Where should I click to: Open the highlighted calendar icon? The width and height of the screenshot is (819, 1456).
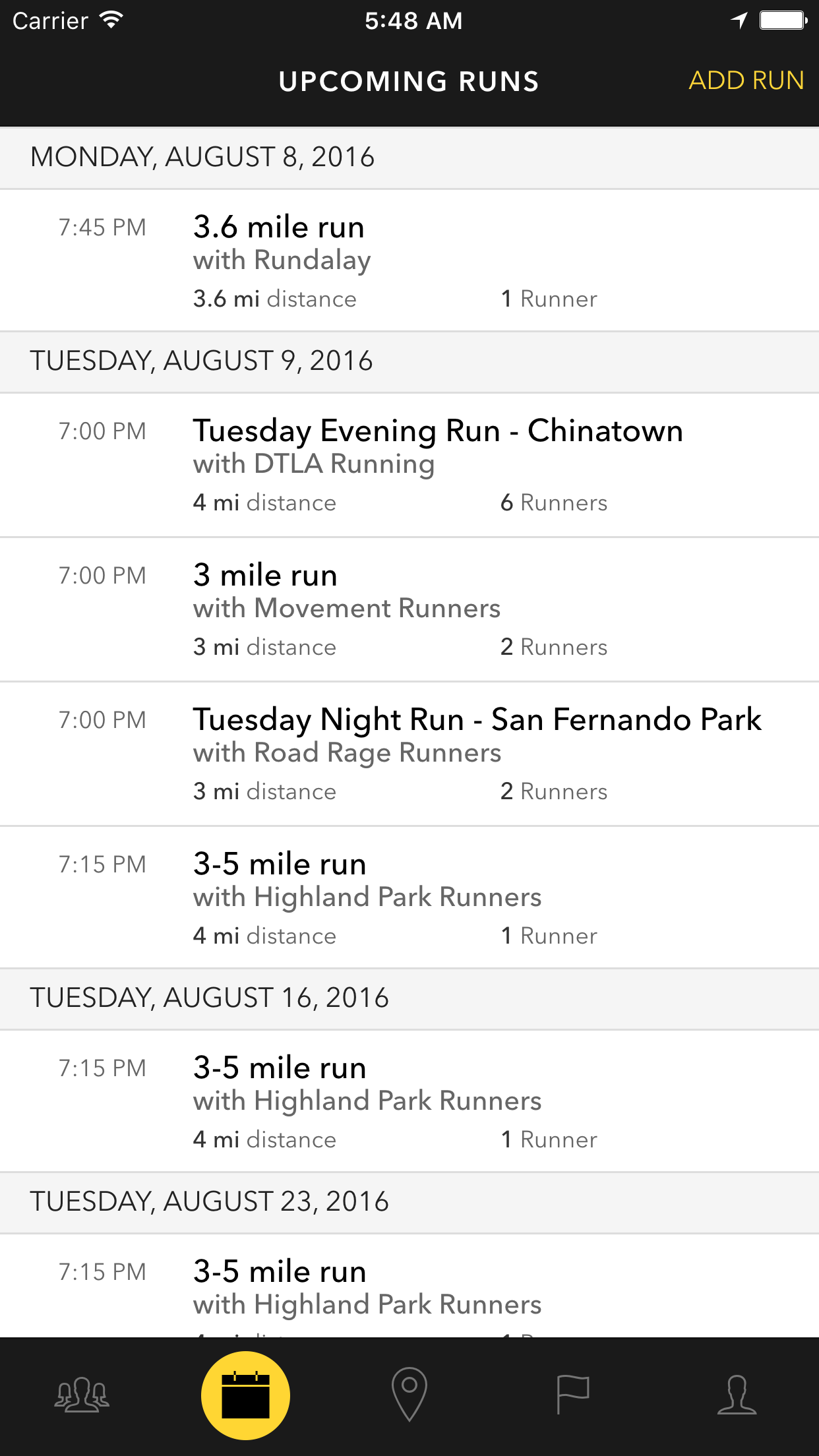(x=245, y=1395)
